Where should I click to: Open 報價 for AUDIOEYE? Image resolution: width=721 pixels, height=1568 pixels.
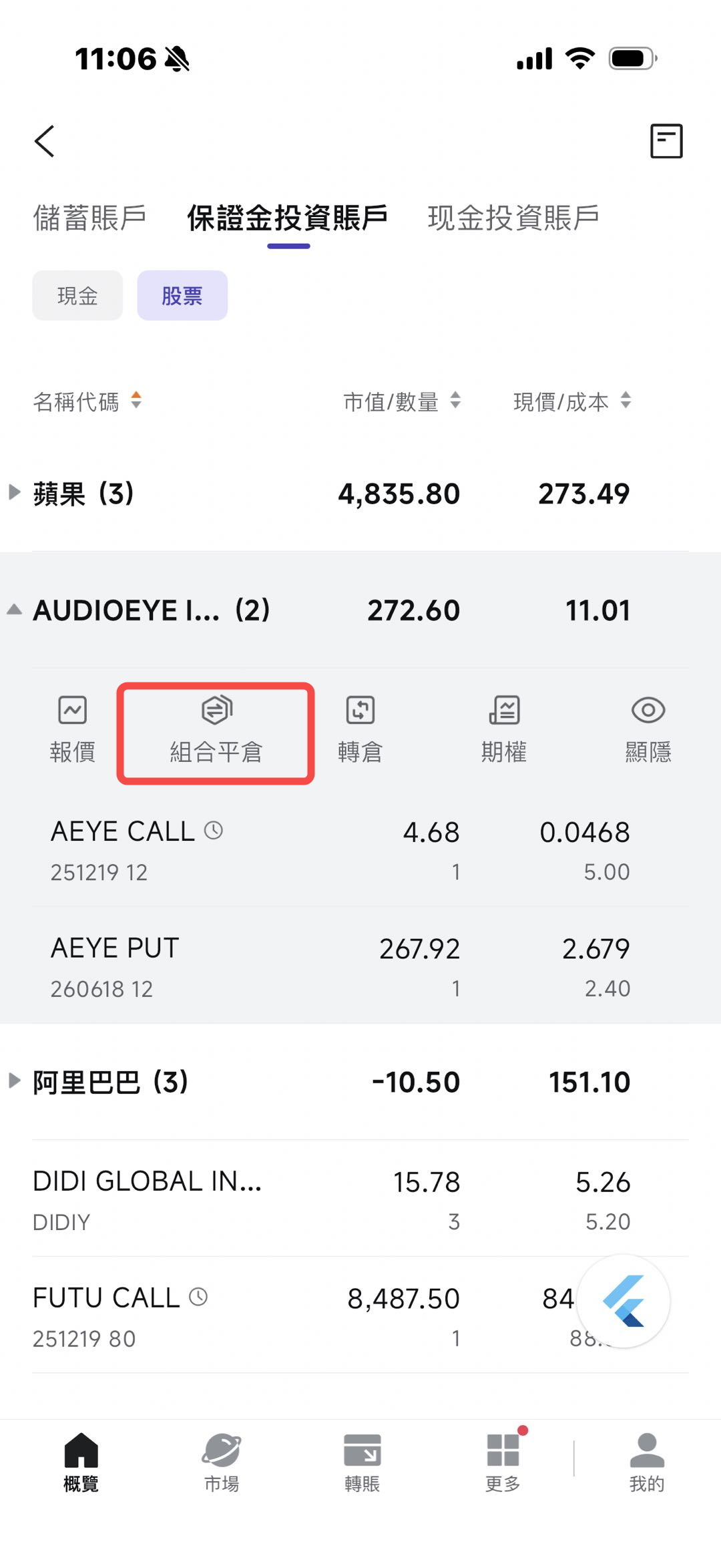click(72, 729)
